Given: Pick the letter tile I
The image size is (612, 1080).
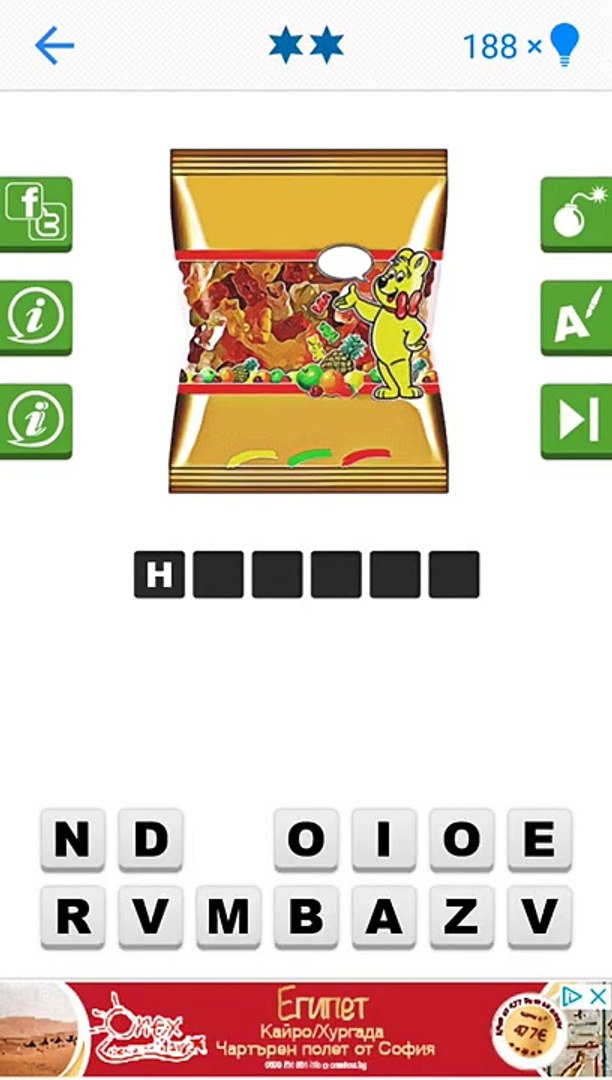Looking at the screenshot, I should pos(383,840).
